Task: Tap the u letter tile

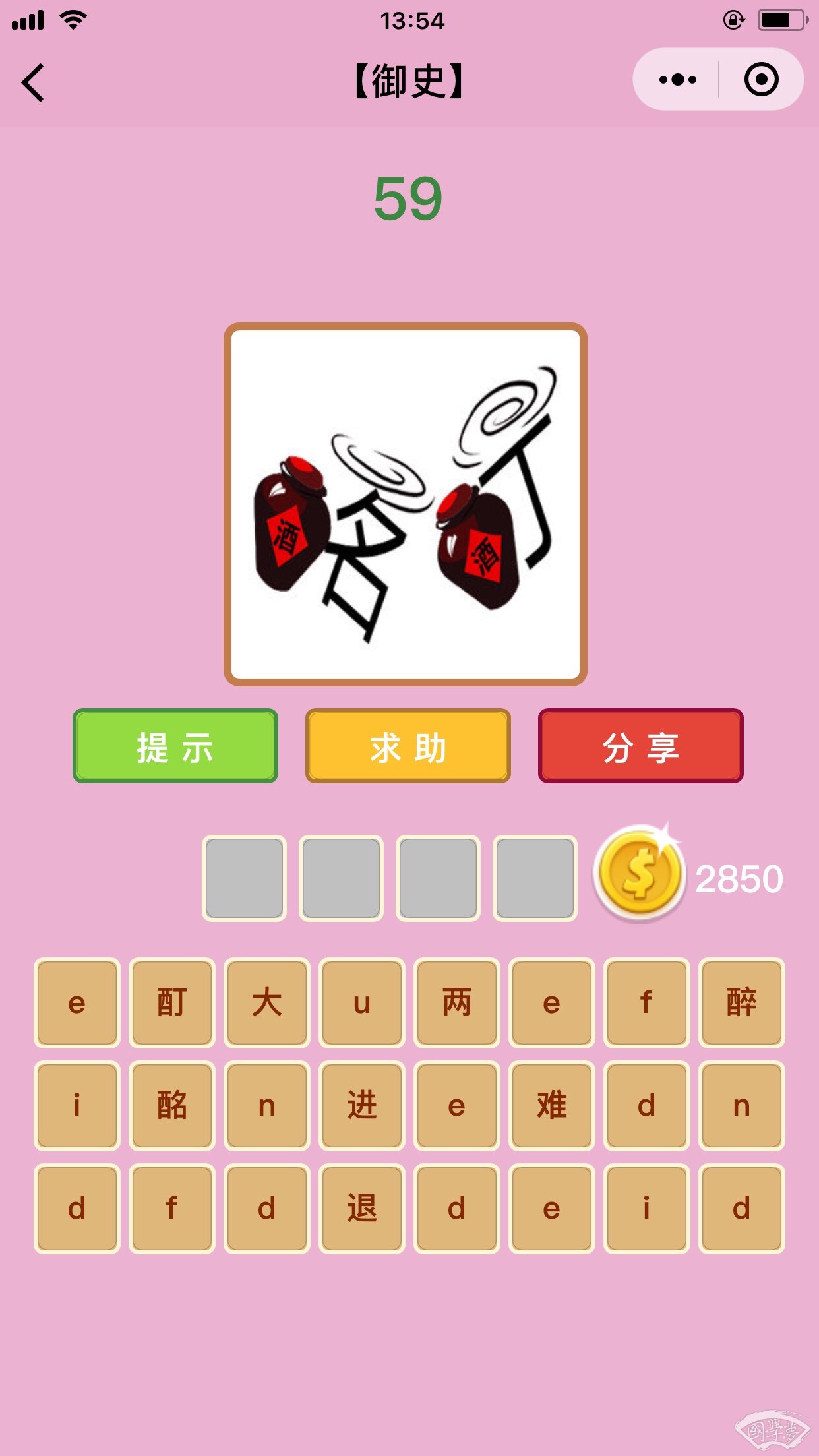Action: coord(362,1002)
